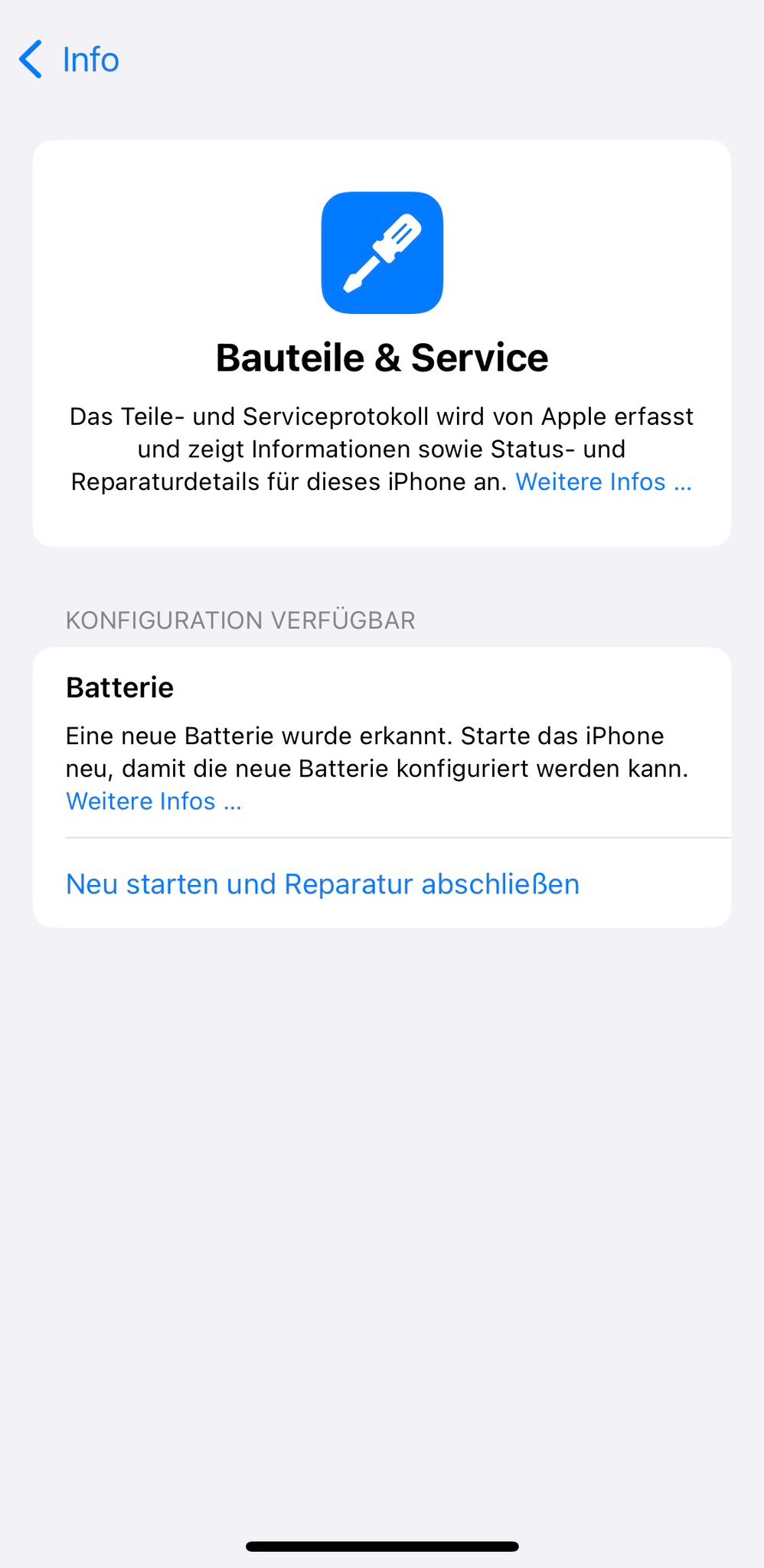
Task: Tap Neu starten und Reparatur abschließen
Action: pyautogui.click(x=322, y=884)
